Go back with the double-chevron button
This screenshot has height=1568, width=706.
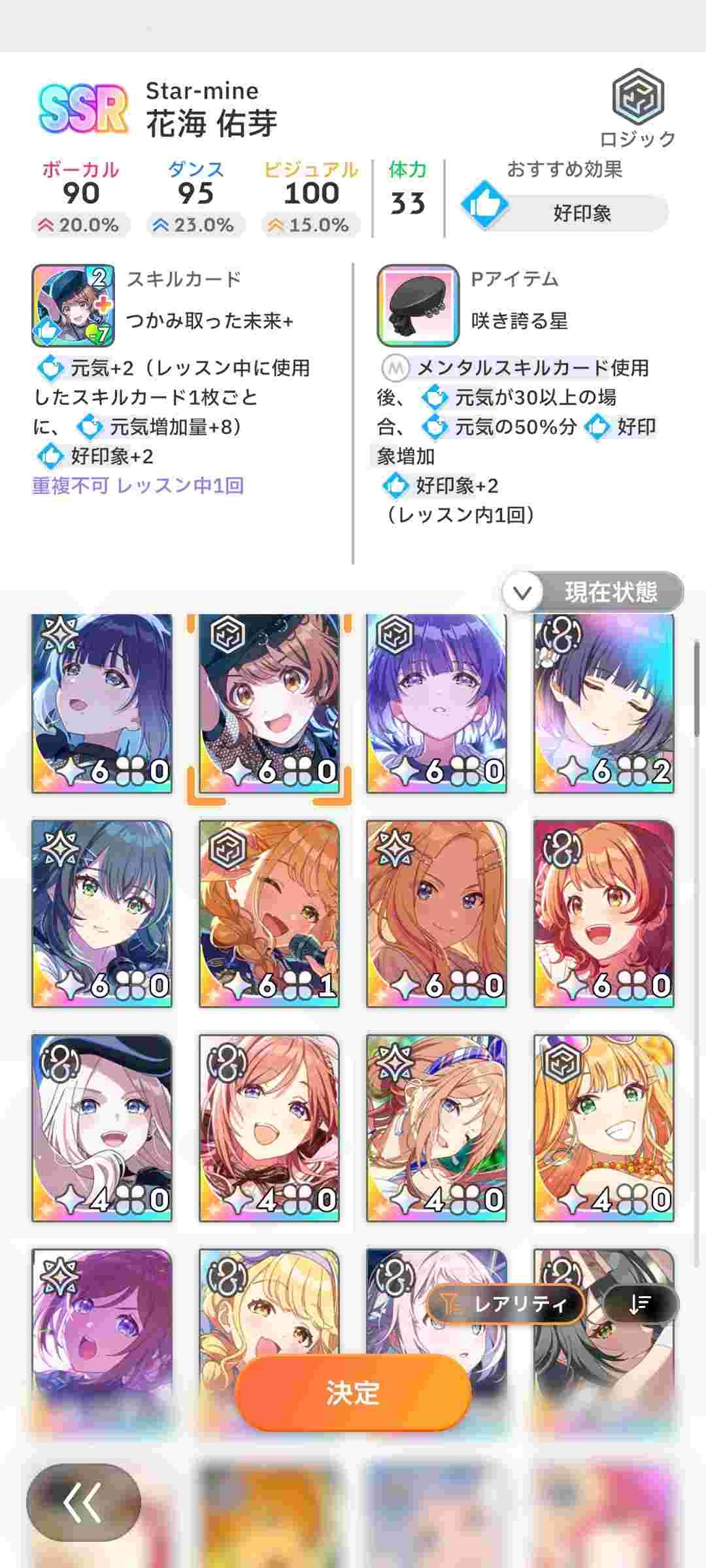pyautogui.click(x=83, y=1503)
